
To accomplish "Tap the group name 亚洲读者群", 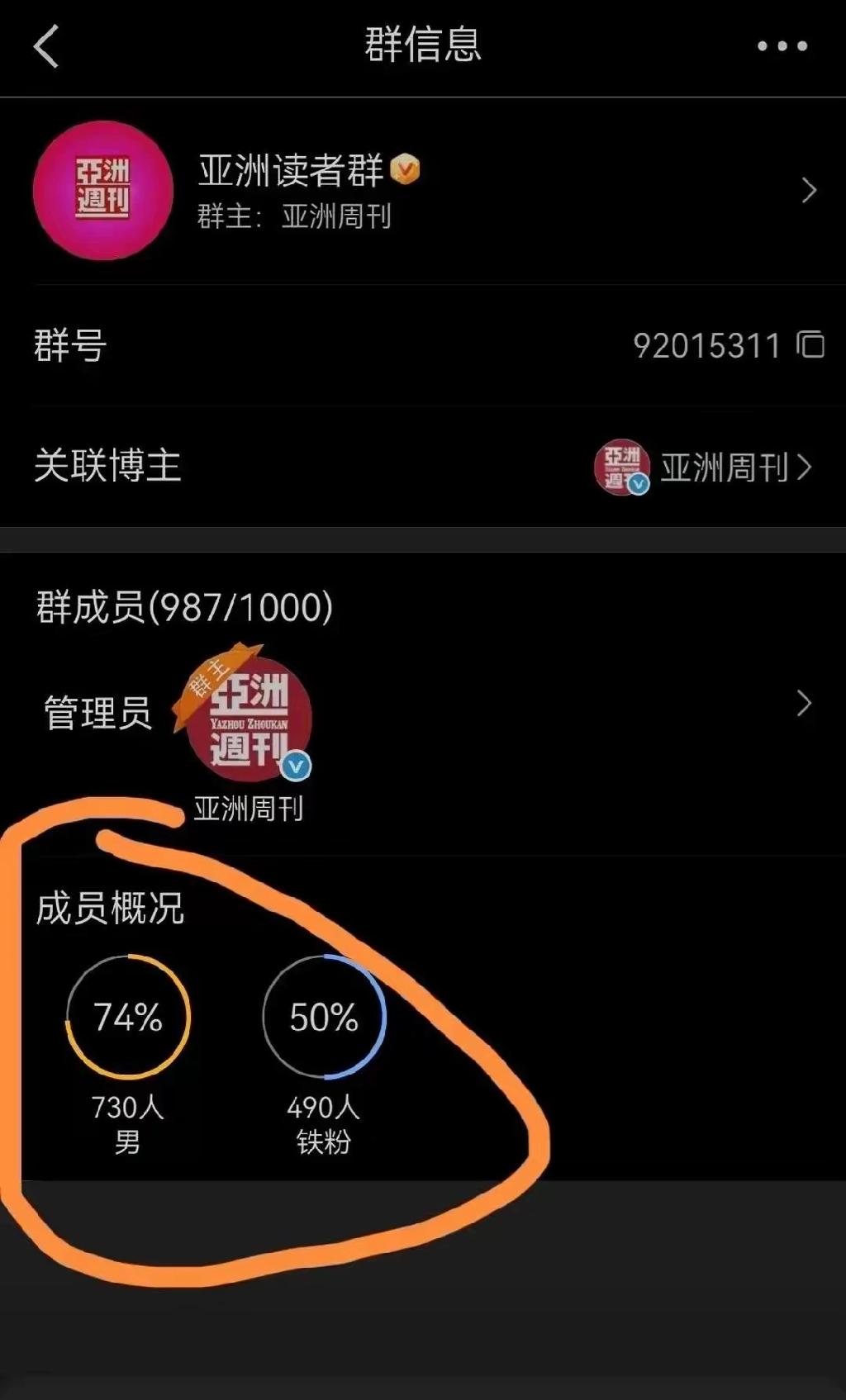I will click(x=291, y=171).
